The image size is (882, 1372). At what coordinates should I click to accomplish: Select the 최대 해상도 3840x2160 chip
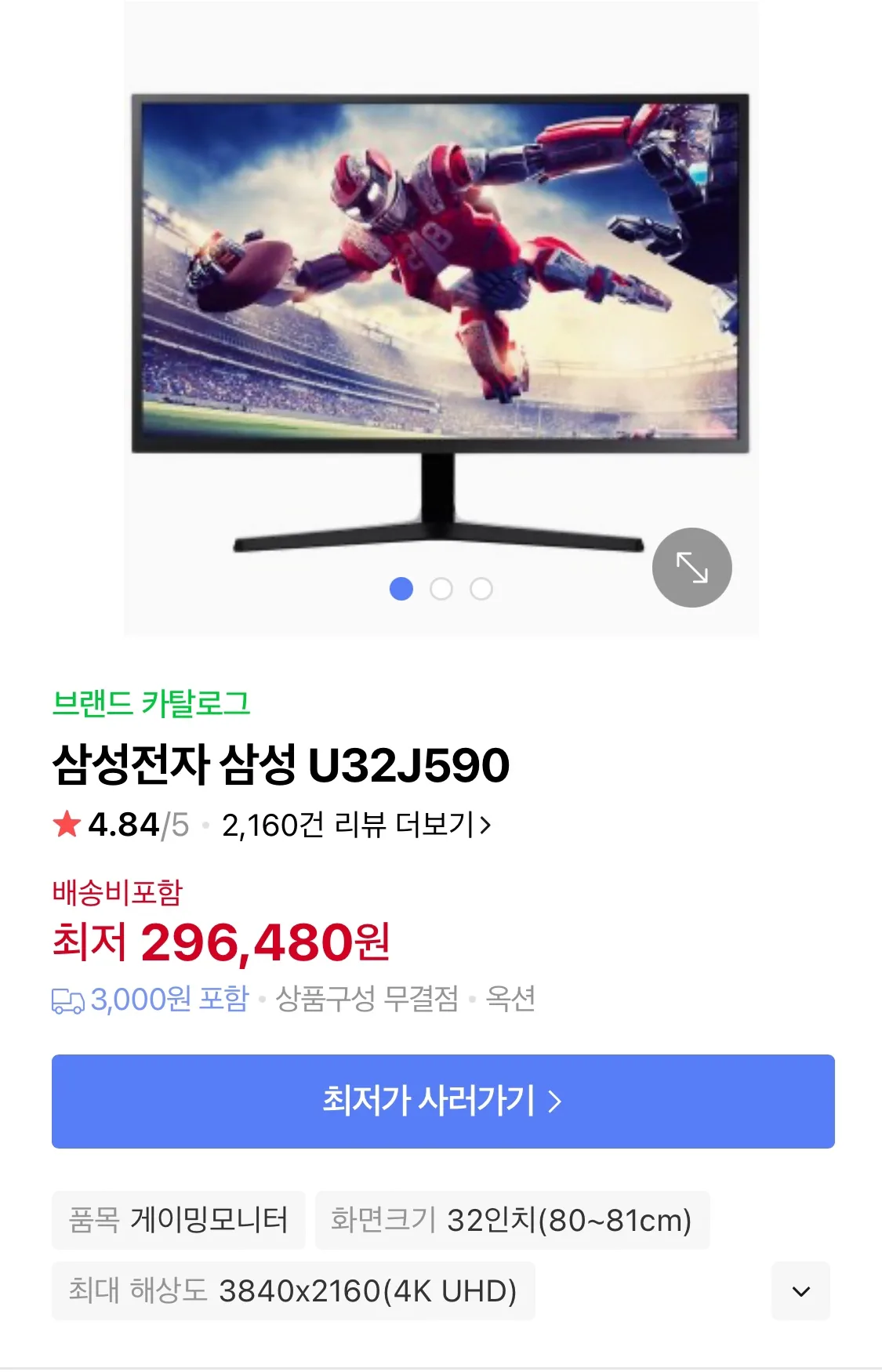(x=293, y=1291)
